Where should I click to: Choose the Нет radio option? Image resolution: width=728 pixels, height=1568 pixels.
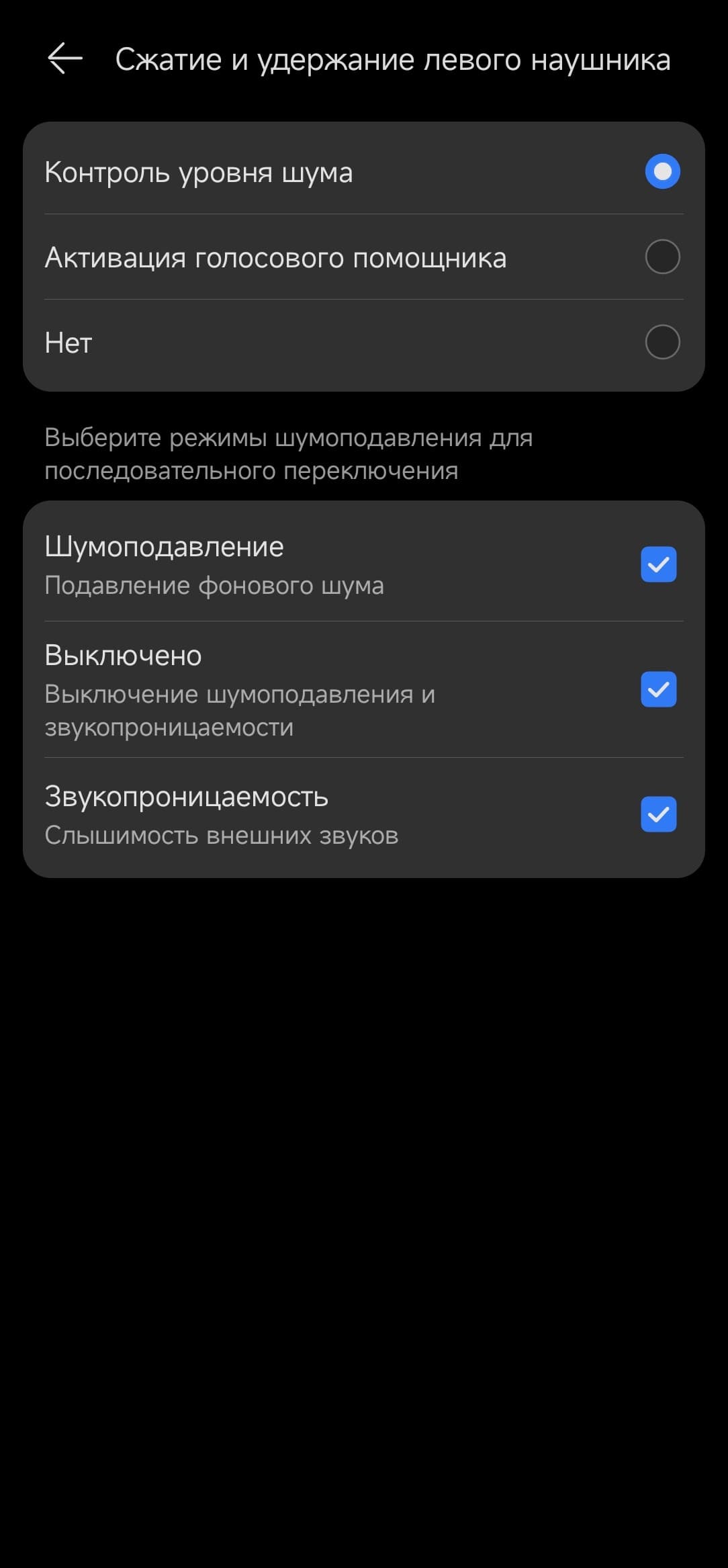[662, 343]
